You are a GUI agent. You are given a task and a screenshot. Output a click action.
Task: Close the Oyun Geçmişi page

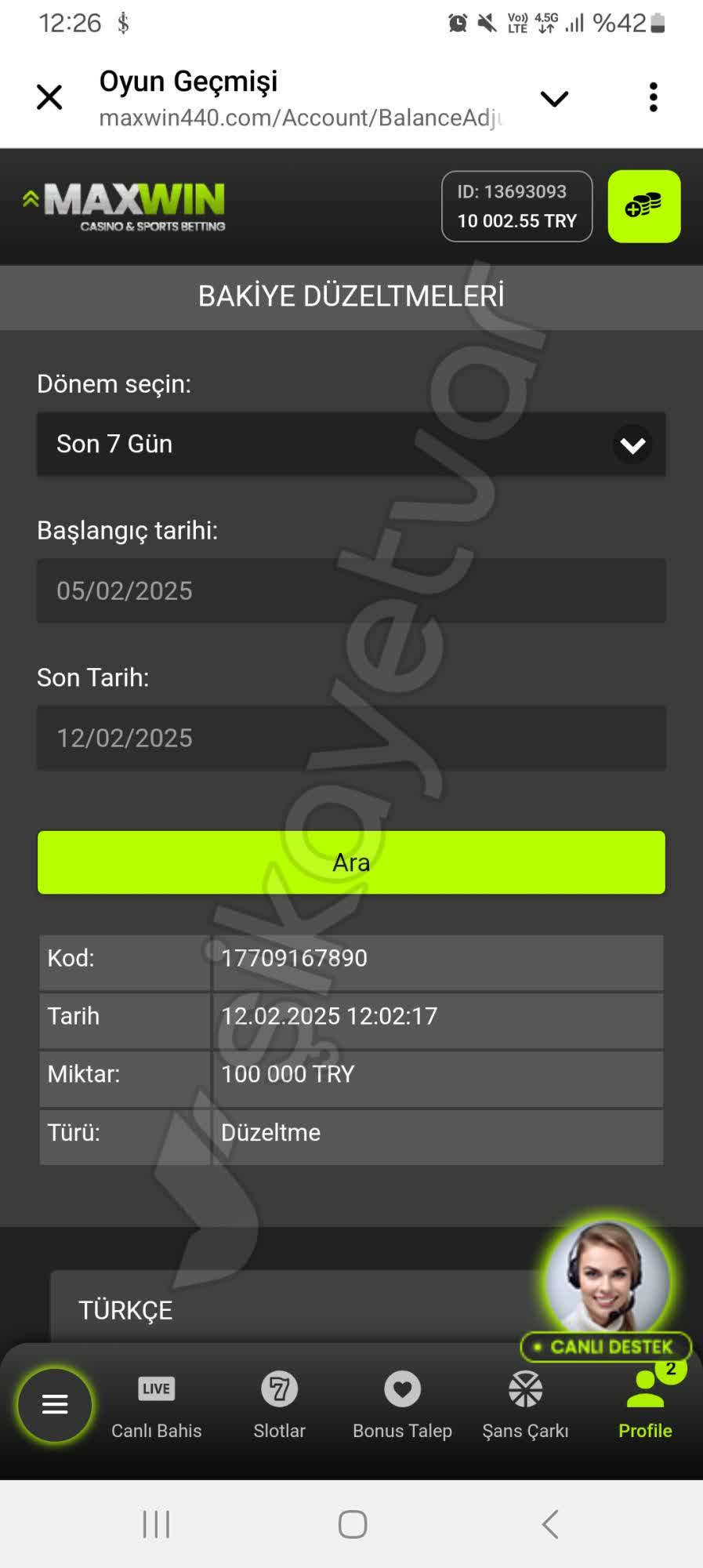click(x=49, y=97)
